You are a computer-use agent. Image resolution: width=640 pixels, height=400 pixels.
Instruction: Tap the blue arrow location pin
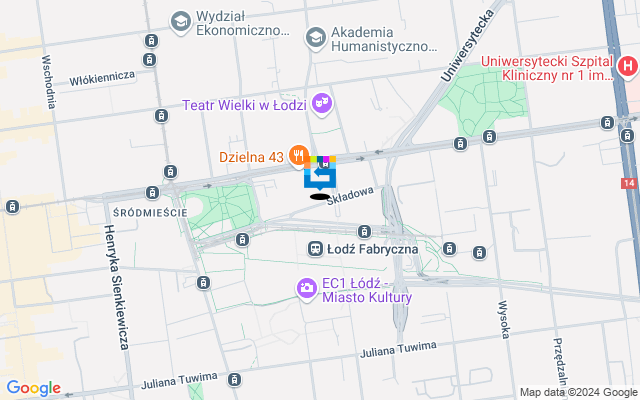(x=320, y=176)
